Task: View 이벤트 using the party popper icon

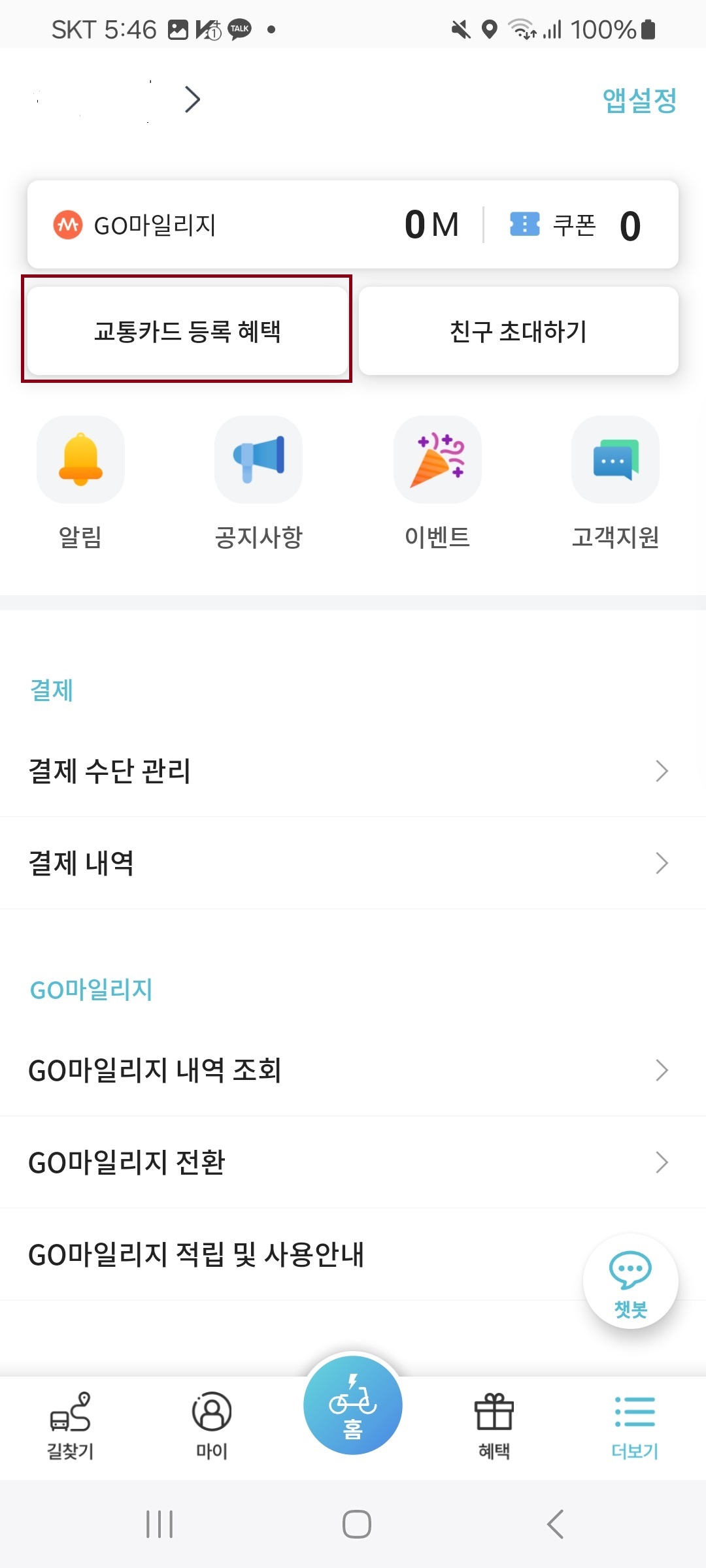Action: [437, 459]
